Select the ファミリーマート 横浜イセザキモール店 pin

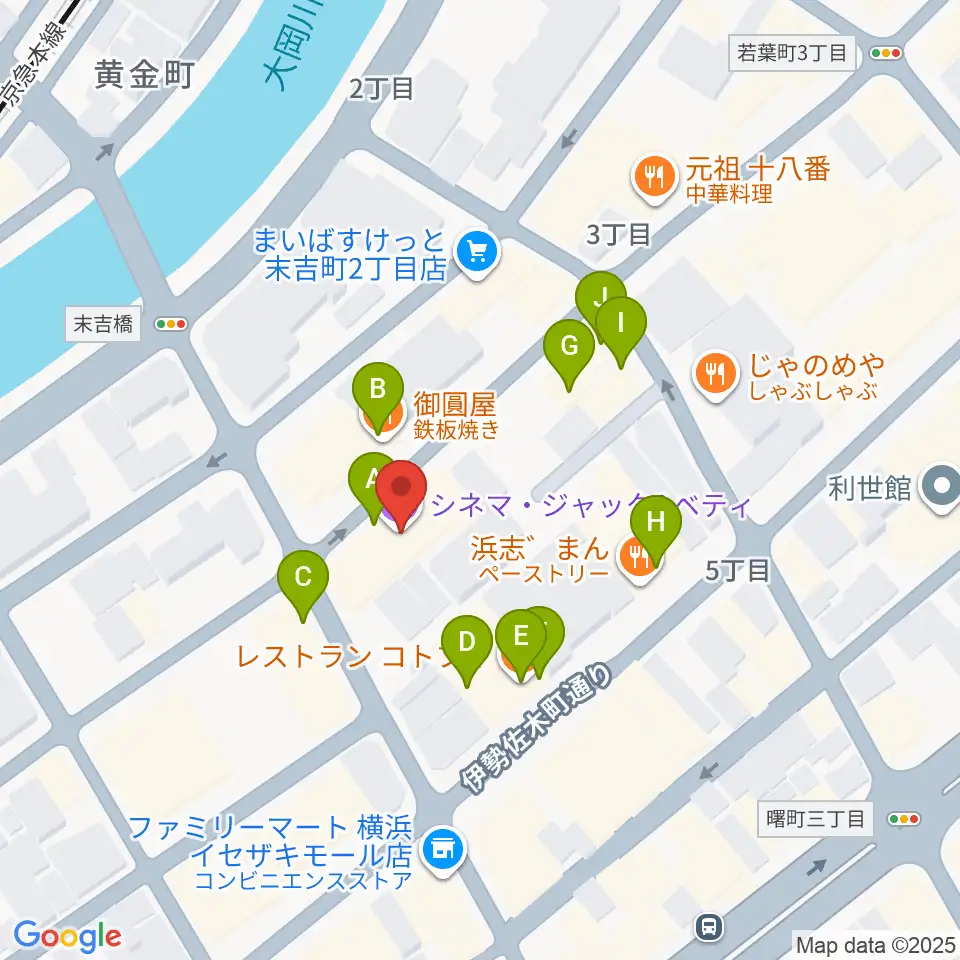pos(444,852)
